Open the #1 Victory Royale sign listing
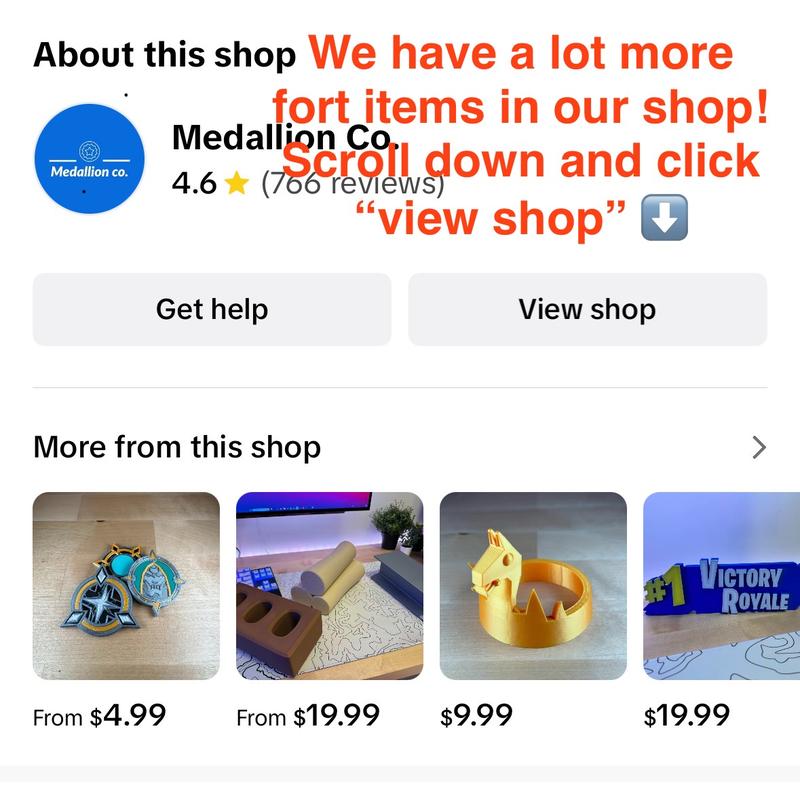Screen dimensions: 800x790 (721, 586)
